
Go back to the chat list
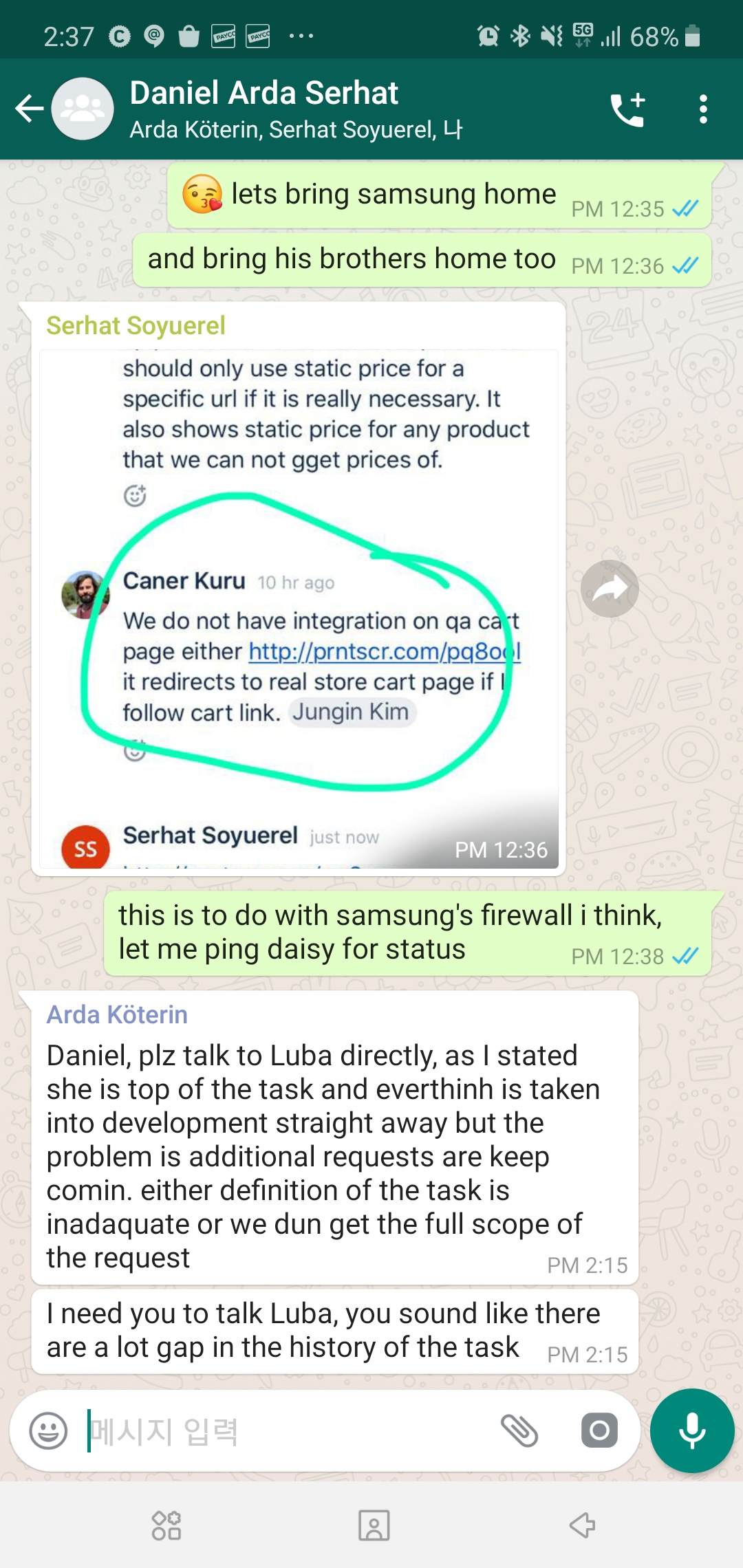(x=29, y=109)
